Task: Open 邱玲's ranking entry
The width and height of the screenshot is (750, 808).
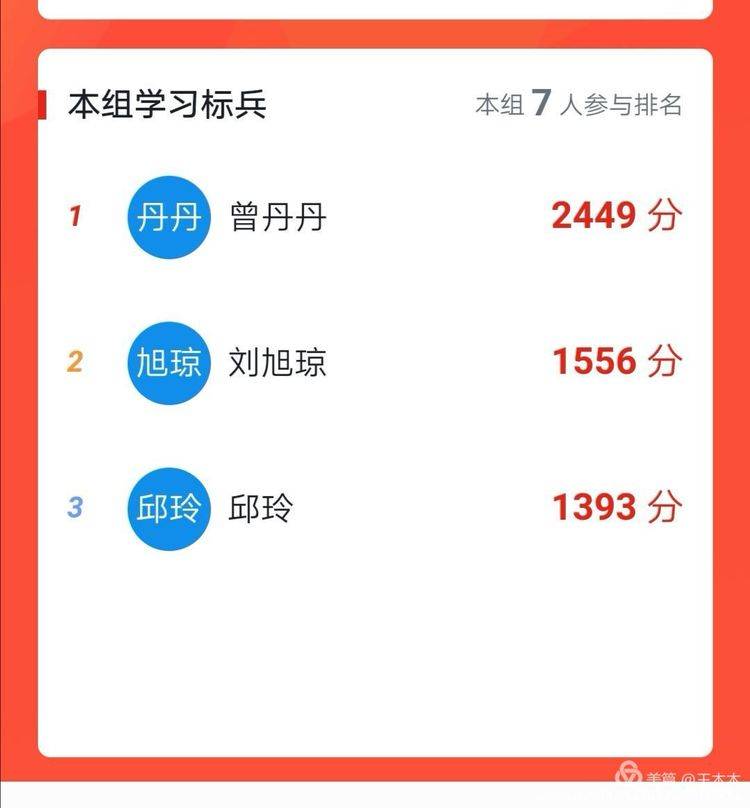Action: point(261,508)
